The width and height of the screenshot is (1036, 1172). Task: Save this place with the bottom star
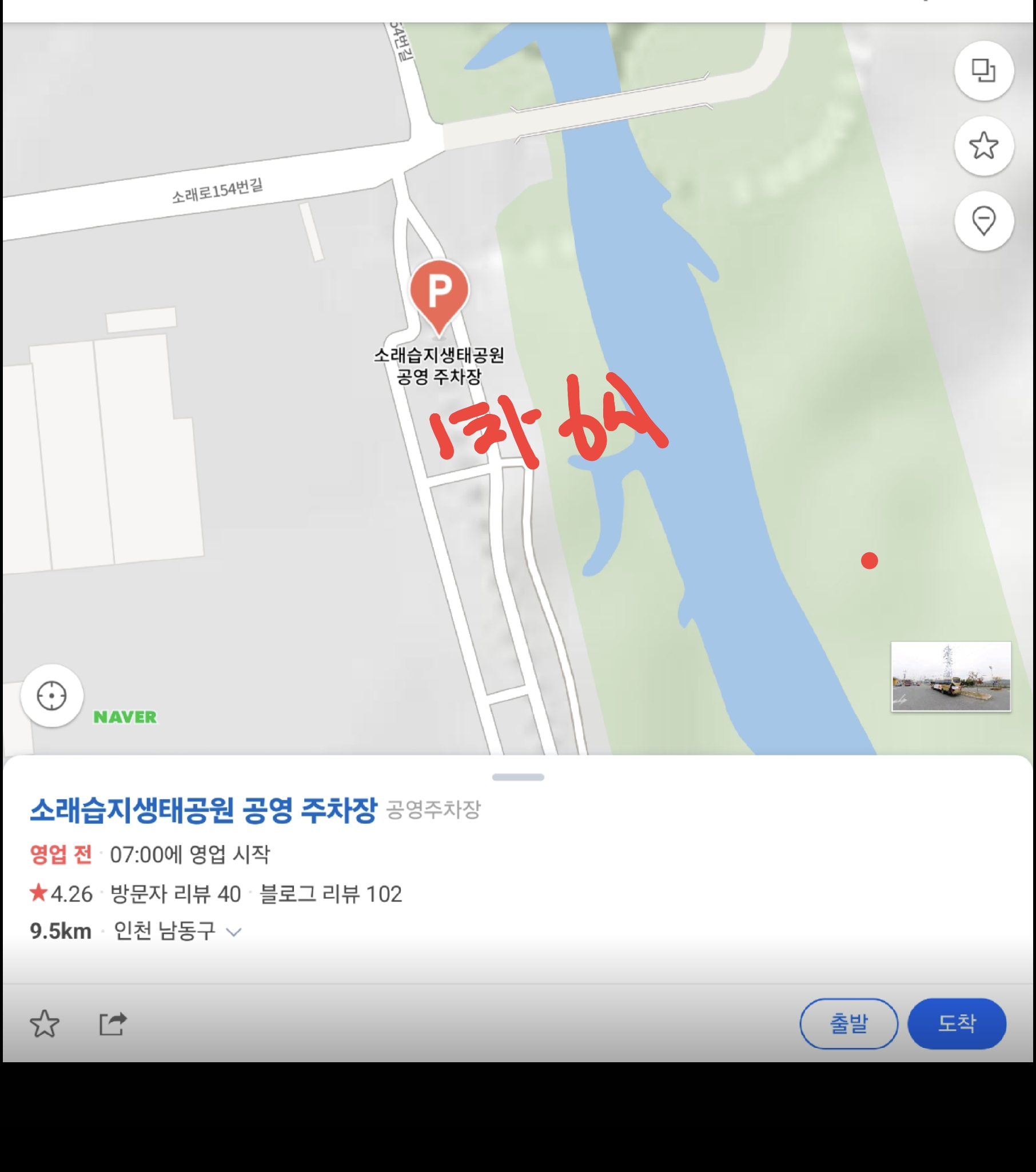pyautogui.click(x=44, y=1023)
